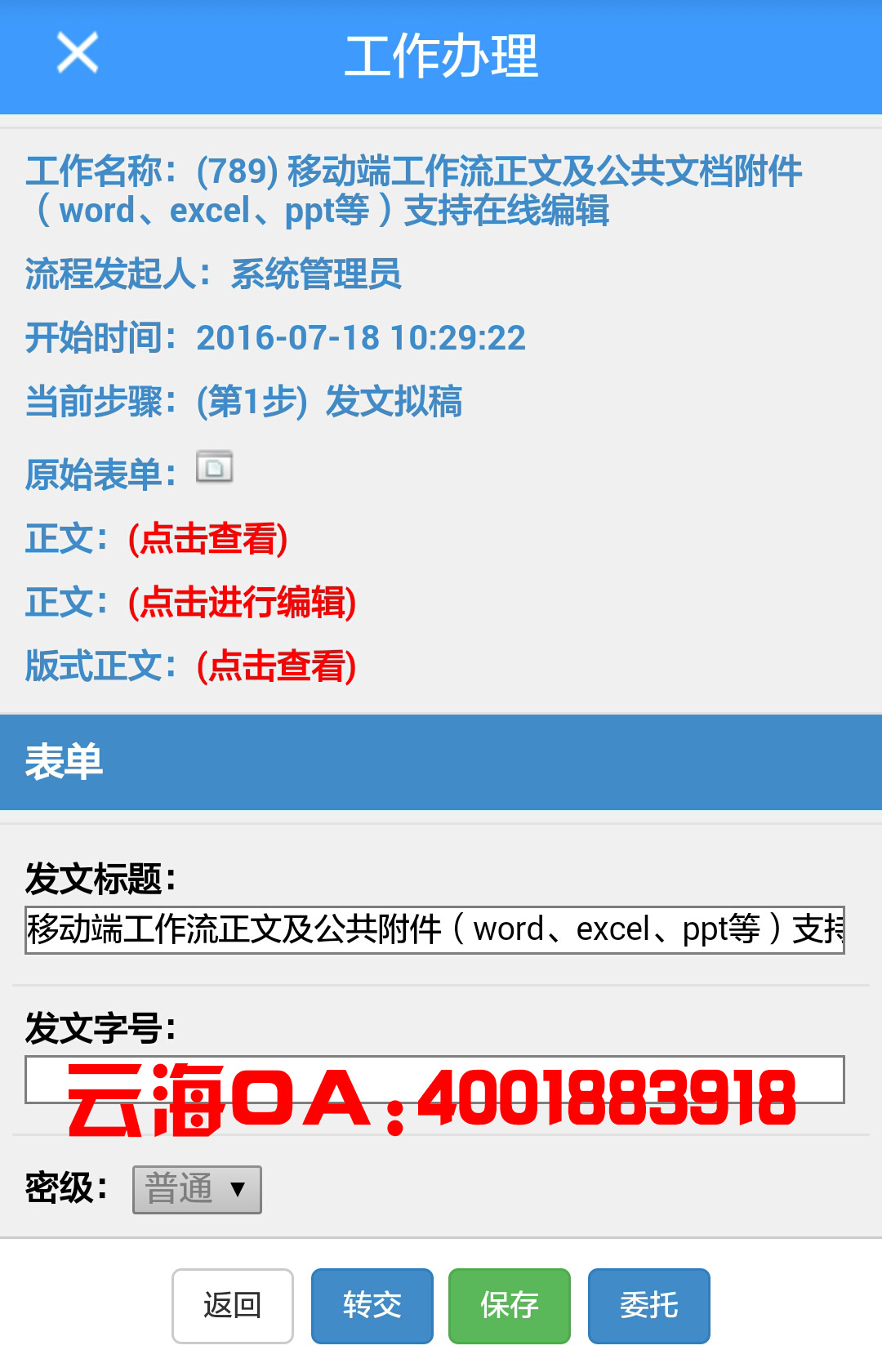Focus the 发文字号 input field
Image resolution: width=882 pixels, height=1372 pixels.
coord(434,1080)
